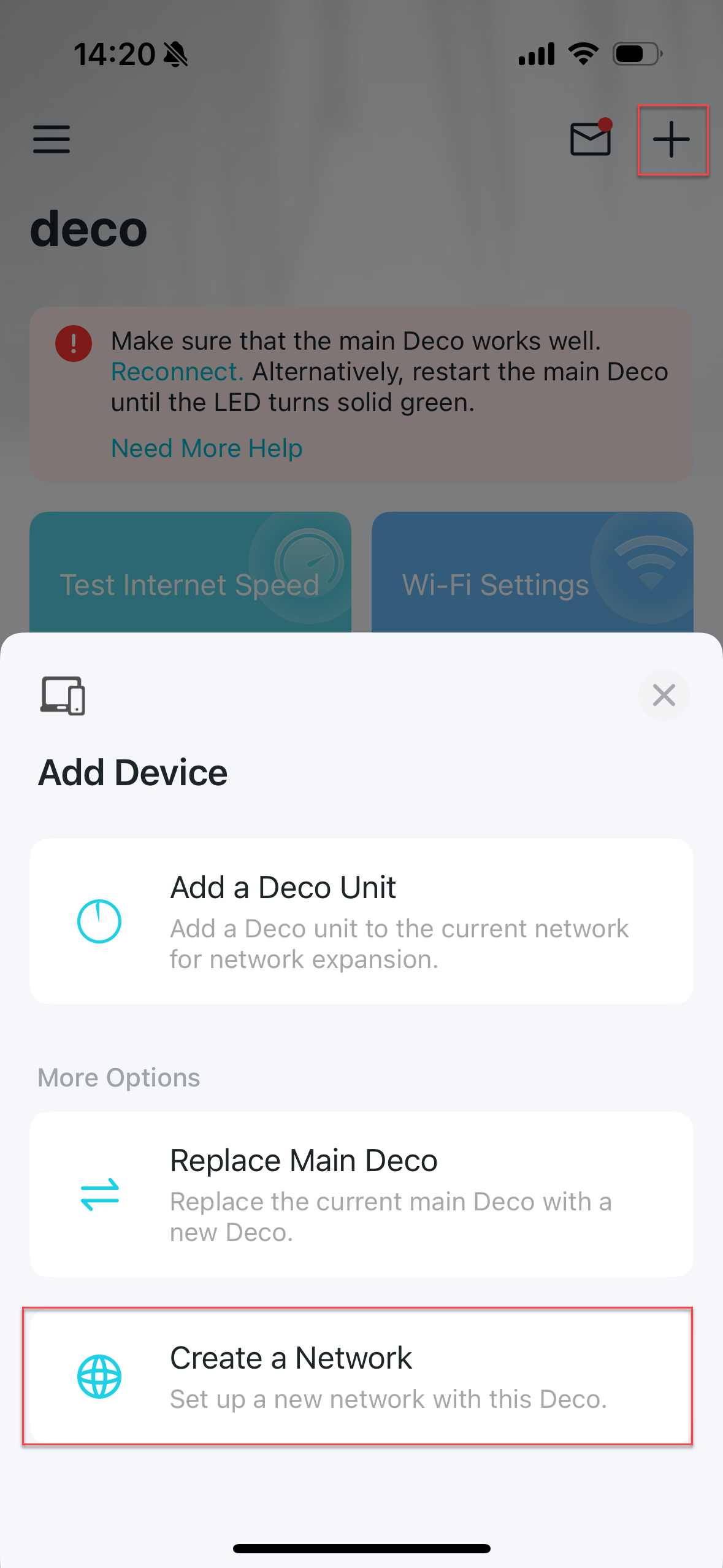The width and height of the screenshot is (723, 1568).
Task: Select the swap arrows icon for Replace Main Deco
Action: click(x=99, y=1193)
